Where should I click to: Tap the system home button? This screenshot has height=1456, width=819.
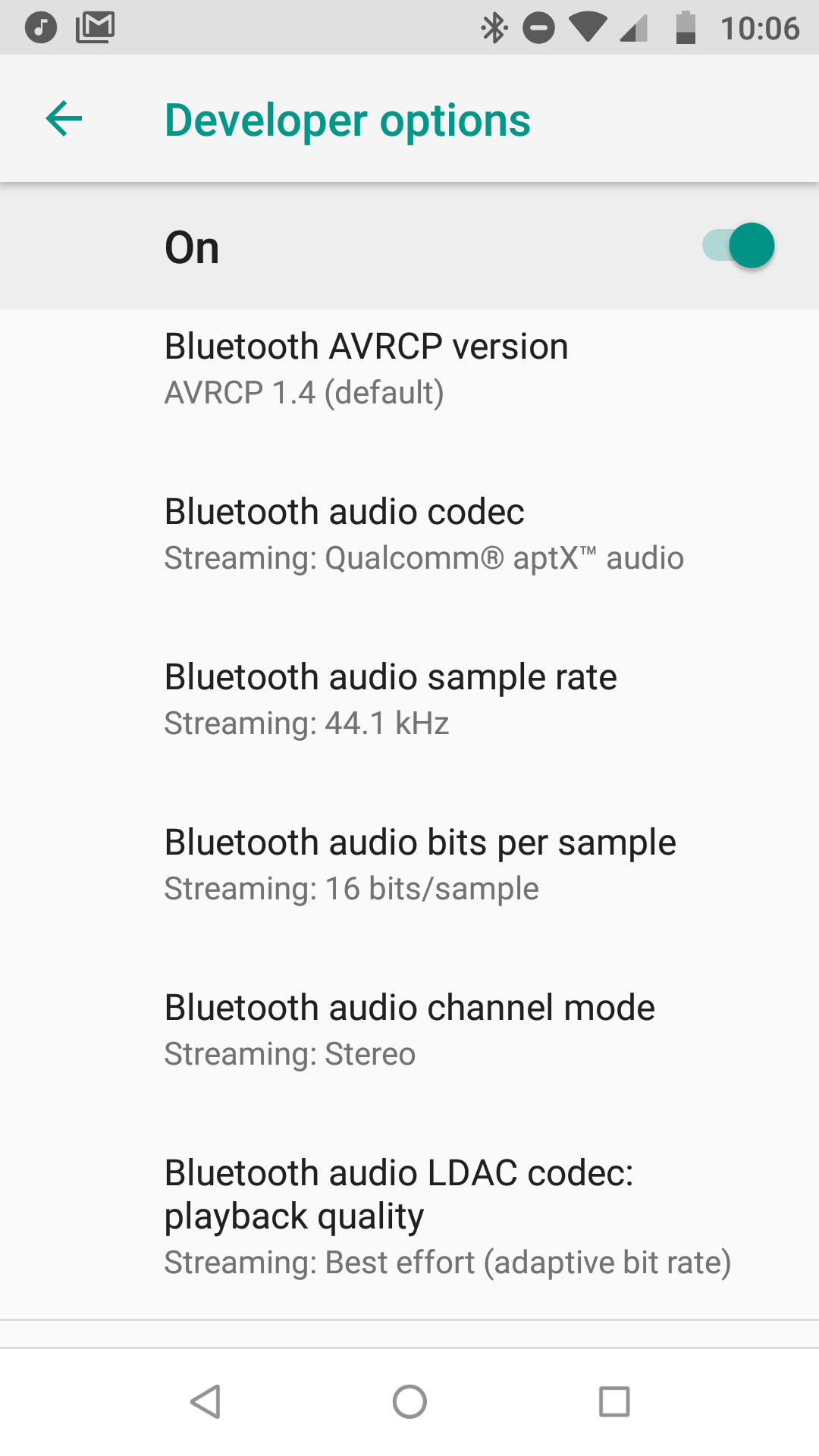tap(409, 1401)
